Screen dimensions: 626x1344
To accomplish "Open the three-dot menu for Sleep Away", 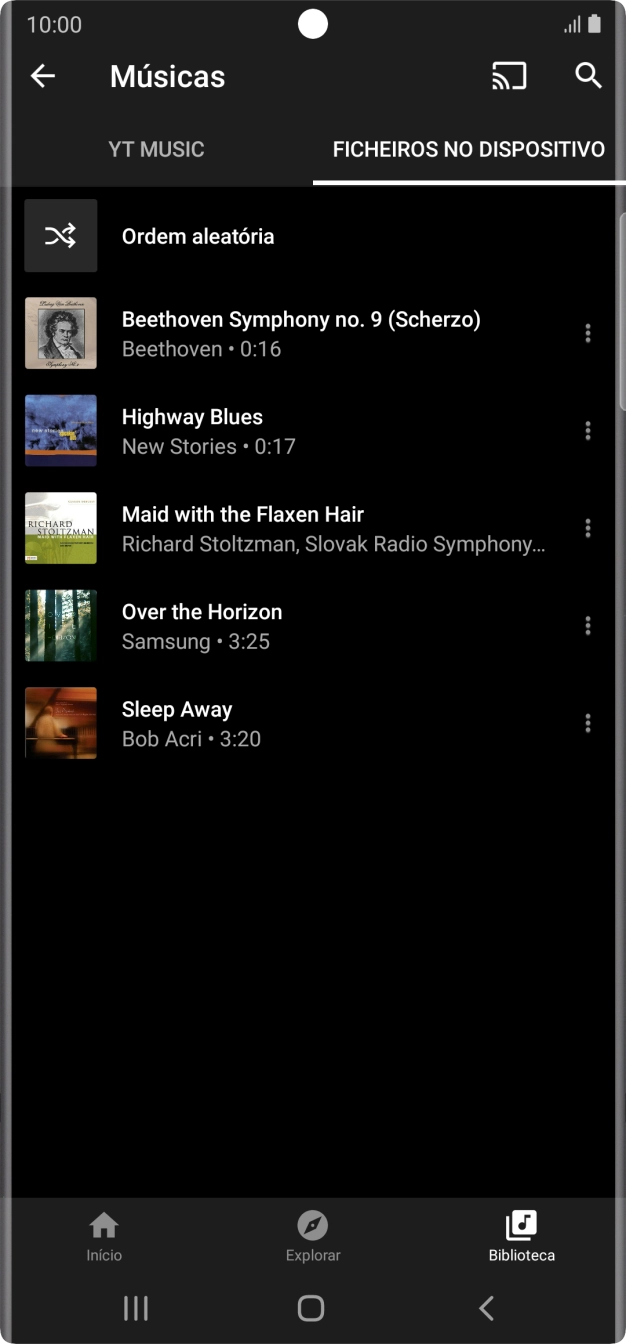I will pyautogui.click(x=588, y=723).
